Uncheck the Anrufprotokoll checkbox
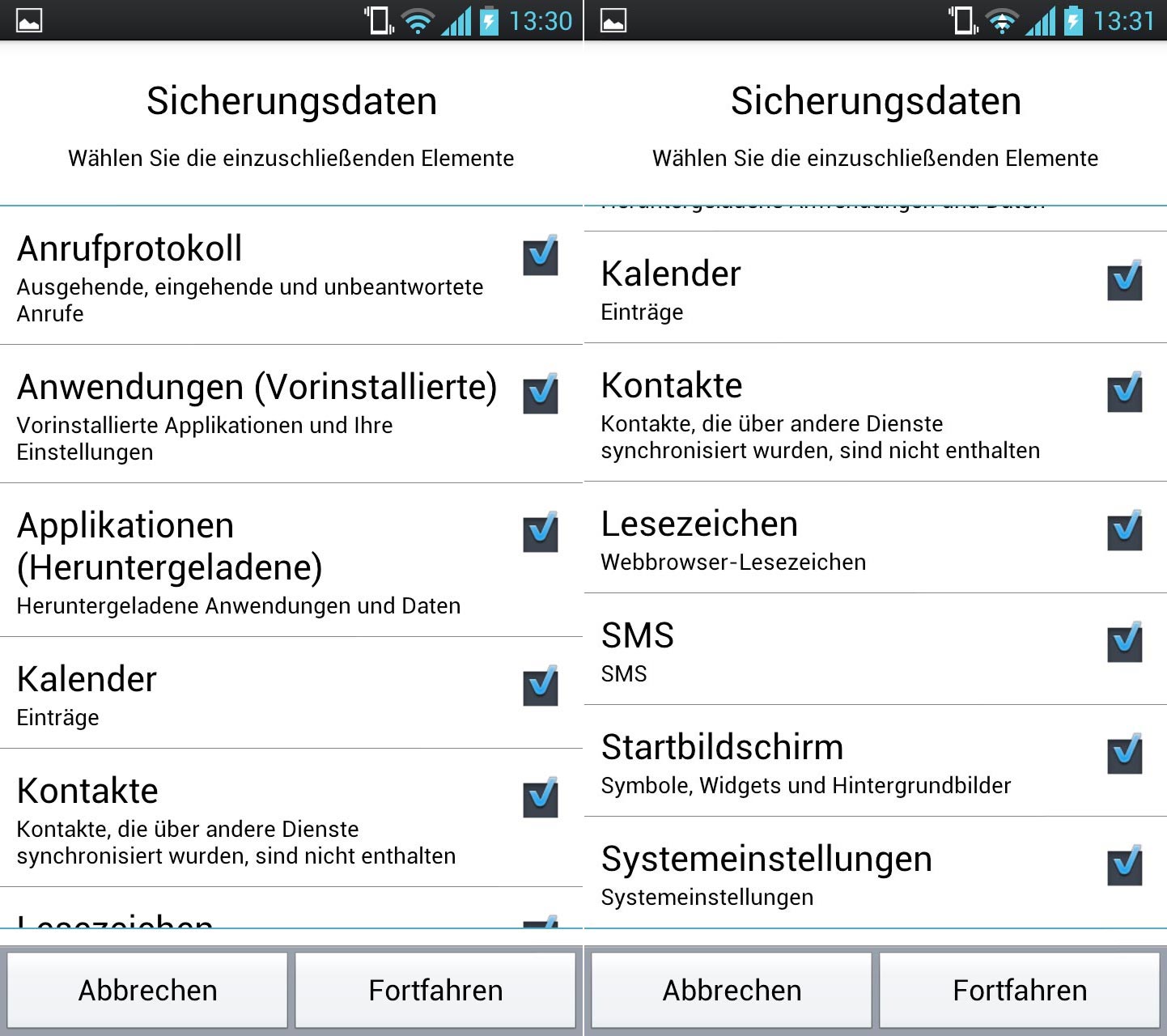Image resolution: width=1167 pixels, height=1036 pixels. pos(541,257)
